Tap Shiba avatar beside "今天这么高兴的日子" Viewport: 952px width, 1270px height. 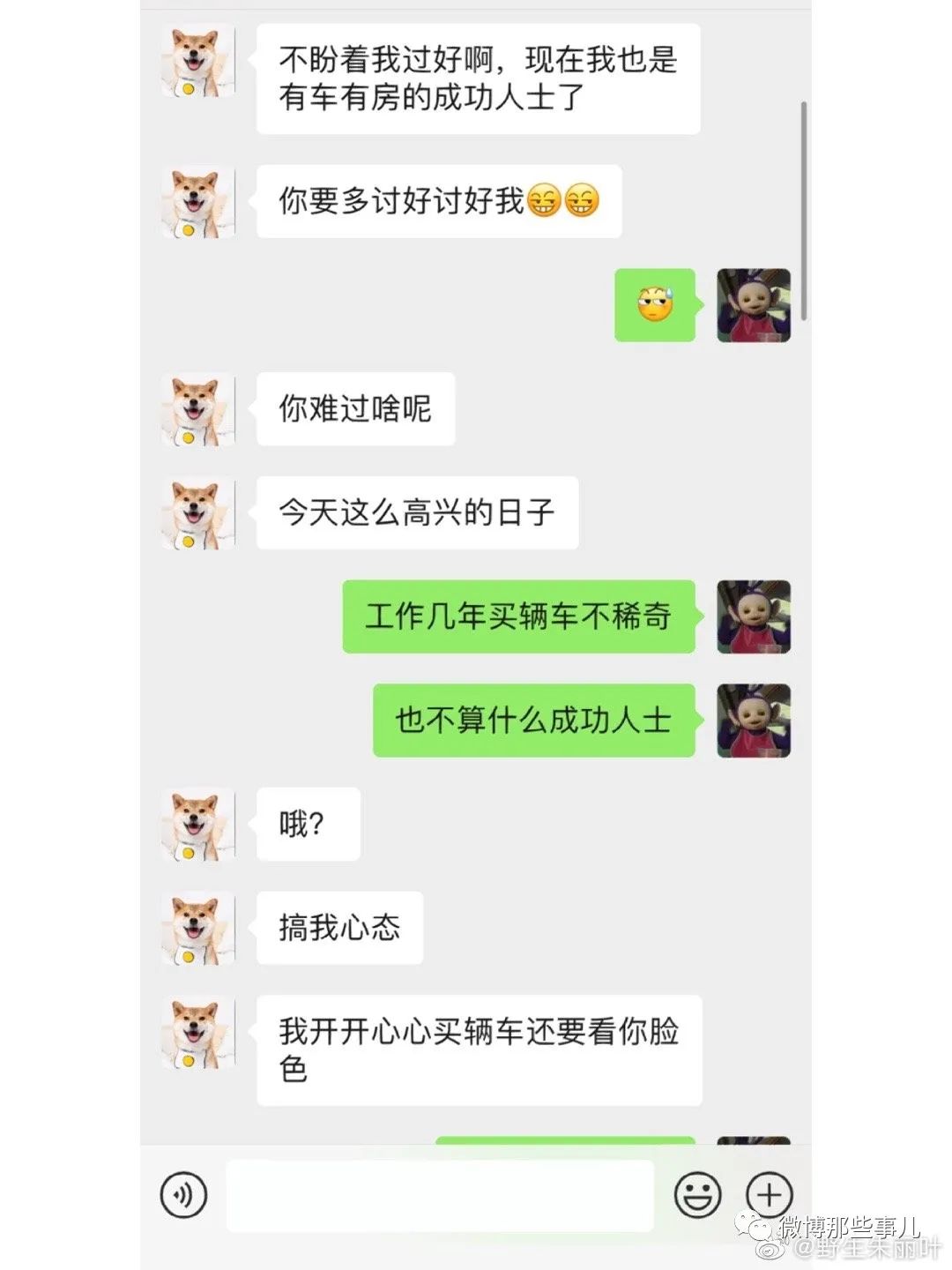[197, 513]
